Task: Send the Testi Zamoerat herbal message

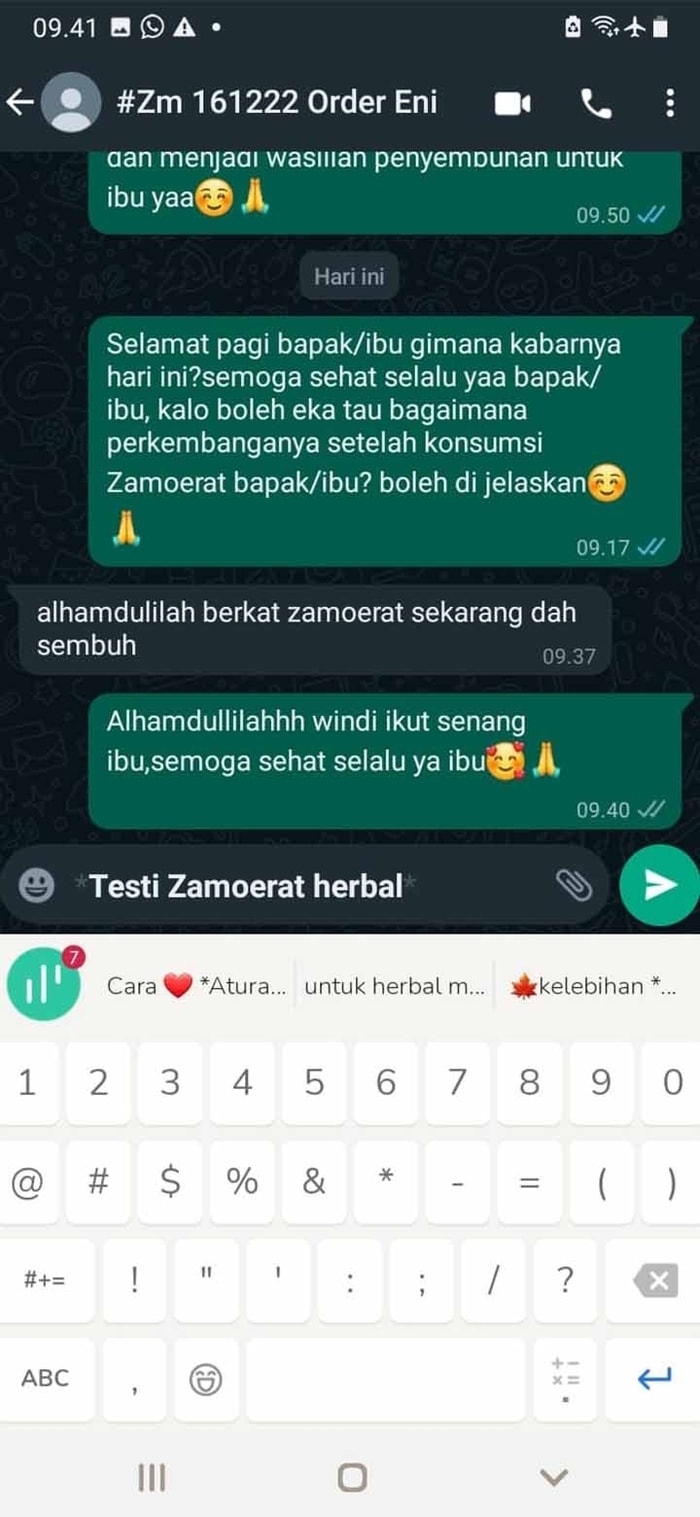Action: 659,885
